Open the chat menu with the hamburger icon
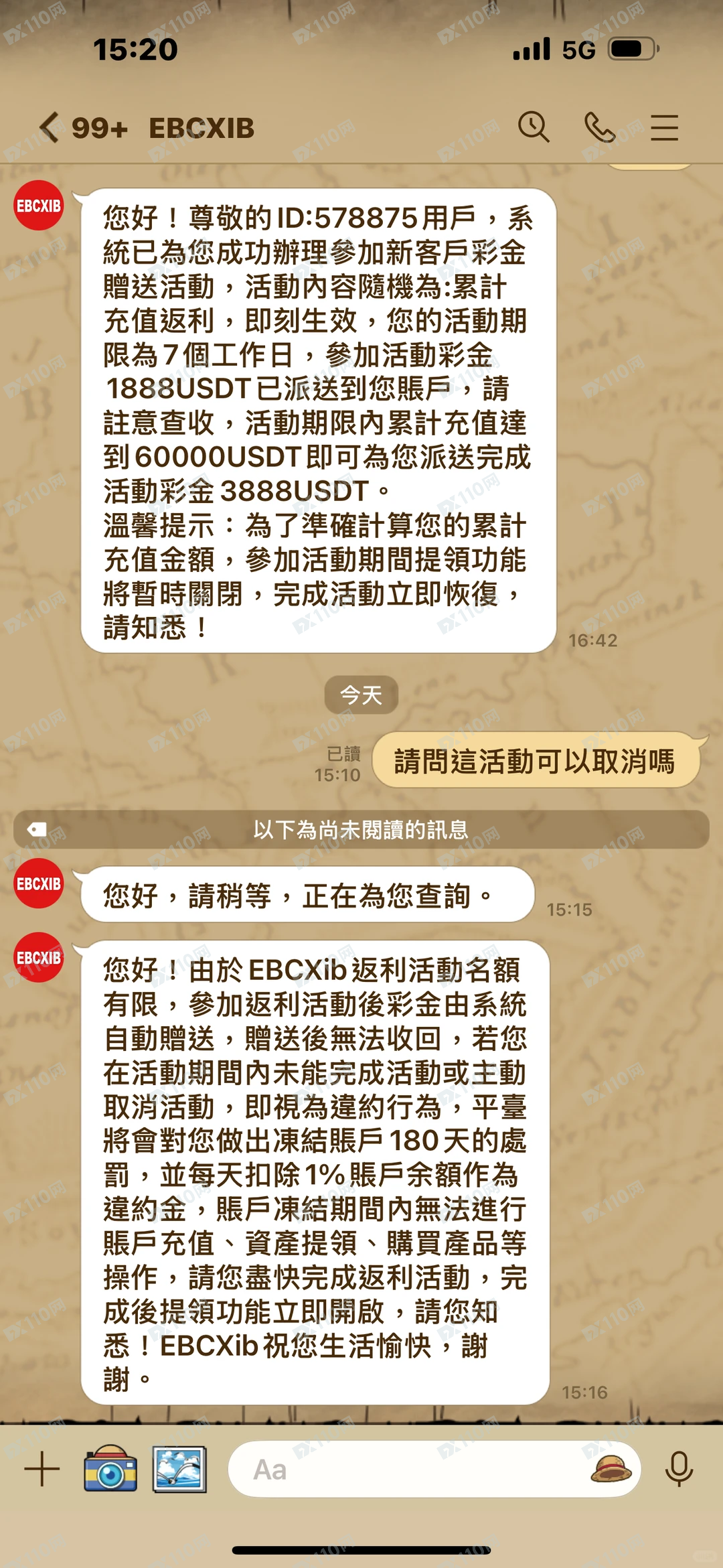 pyautogui.click(x=663, y=127)
